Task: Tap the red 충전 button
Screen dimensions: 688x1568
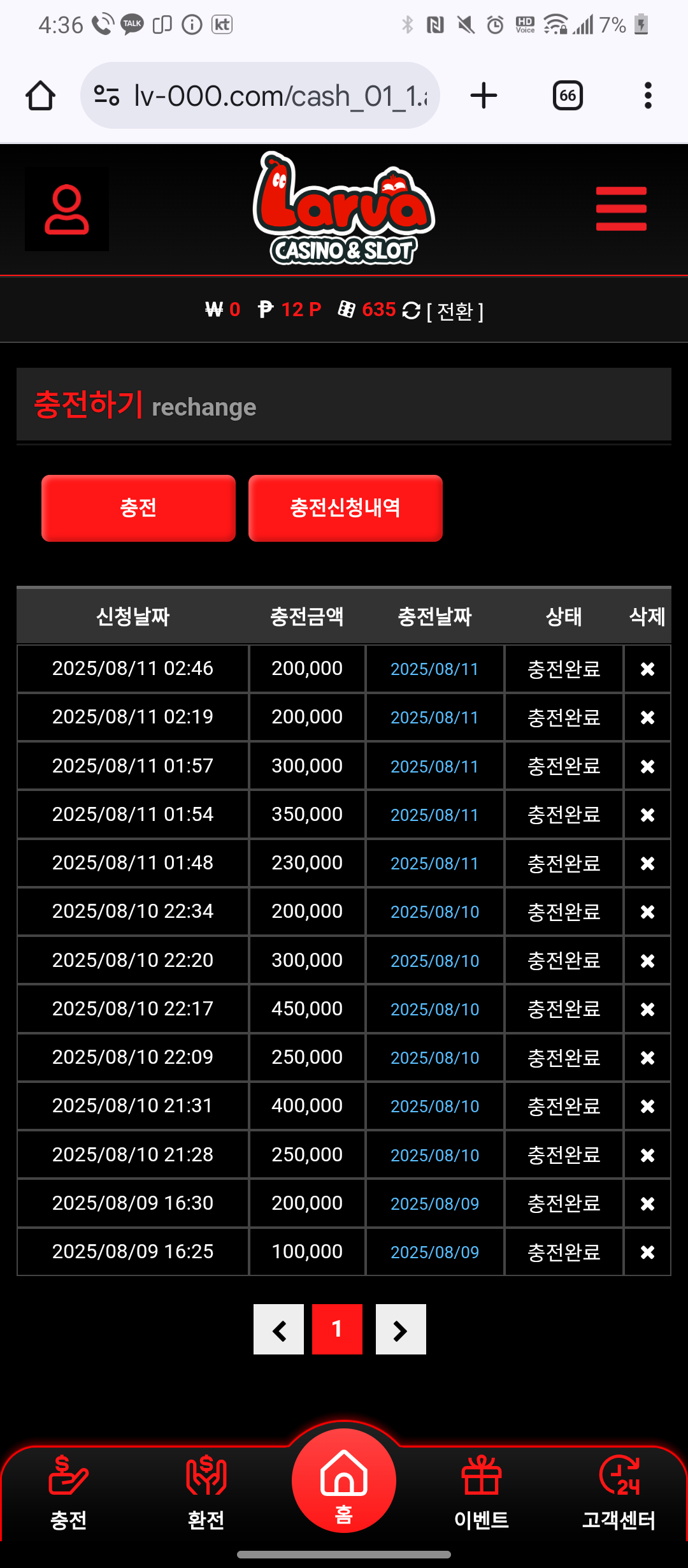Action: click(138, 508)
